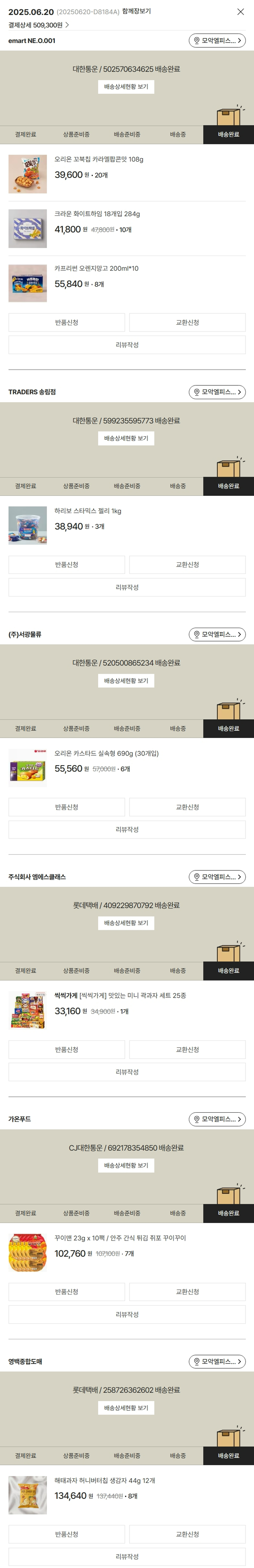254x1568 pixels.
Task: Open 해태과자 허니버터칩 생감자 product
Action: (x=104, y=1480)
